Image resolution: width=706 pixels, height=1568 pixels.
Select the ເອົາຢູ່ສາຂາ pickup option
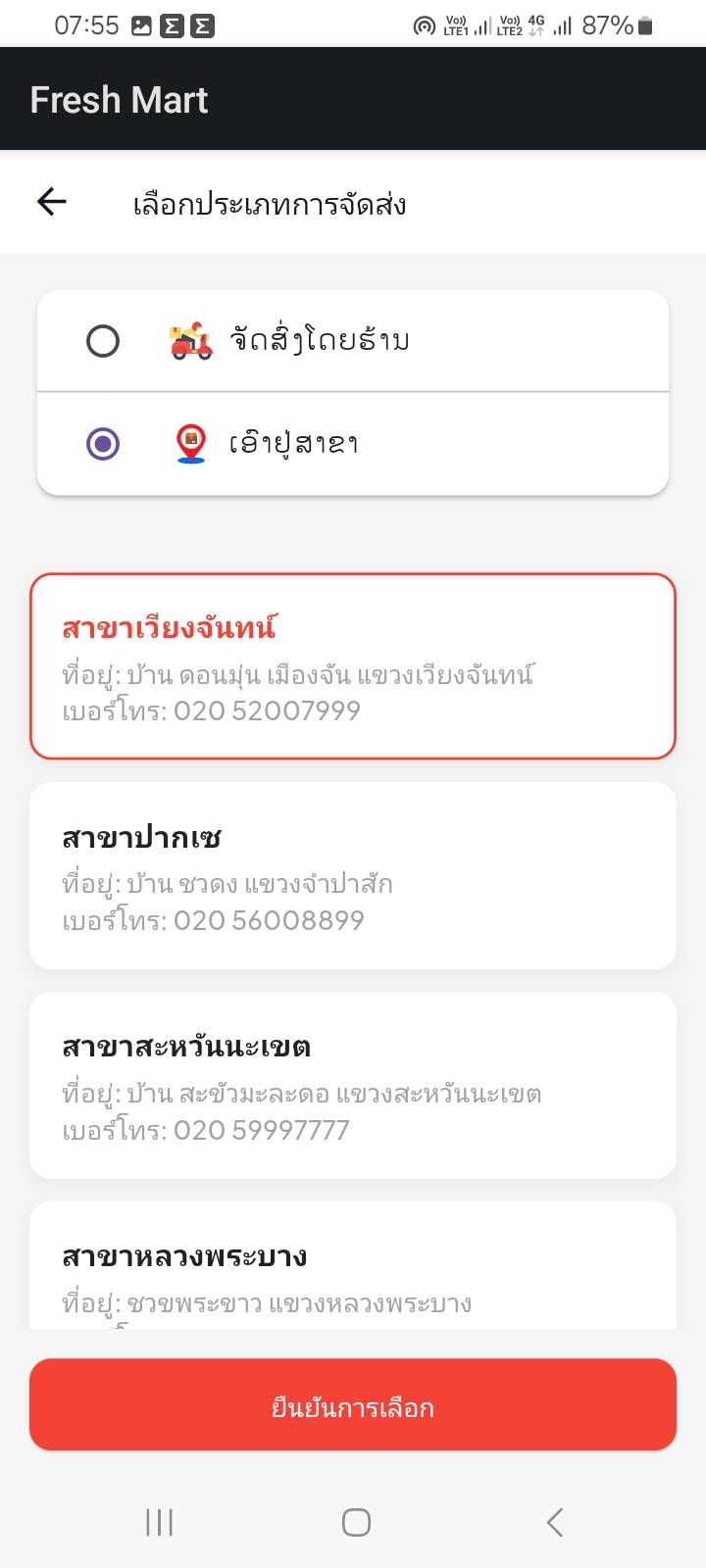(x=353, y=444)
